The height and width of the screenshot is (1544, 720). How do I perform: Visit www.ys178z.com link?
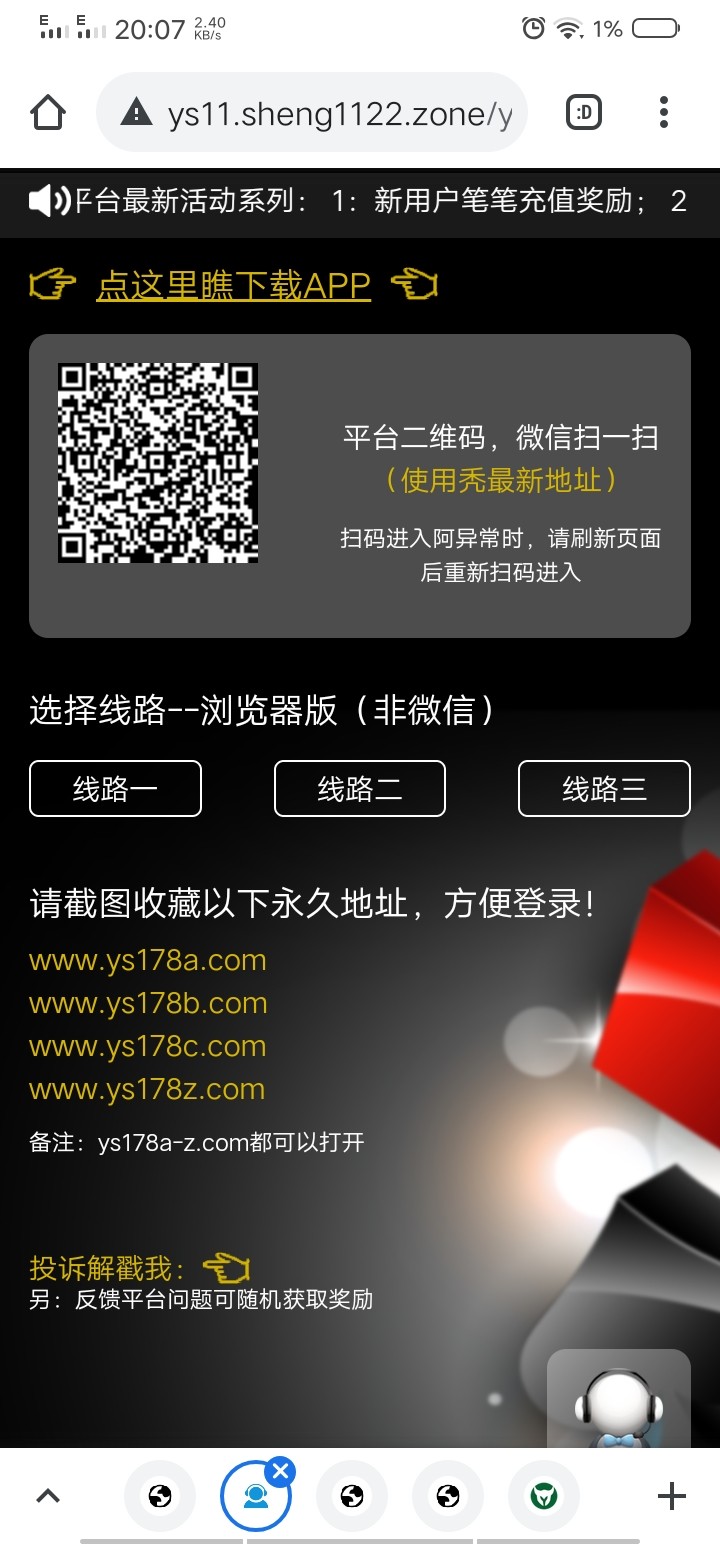click(147, 1089)
